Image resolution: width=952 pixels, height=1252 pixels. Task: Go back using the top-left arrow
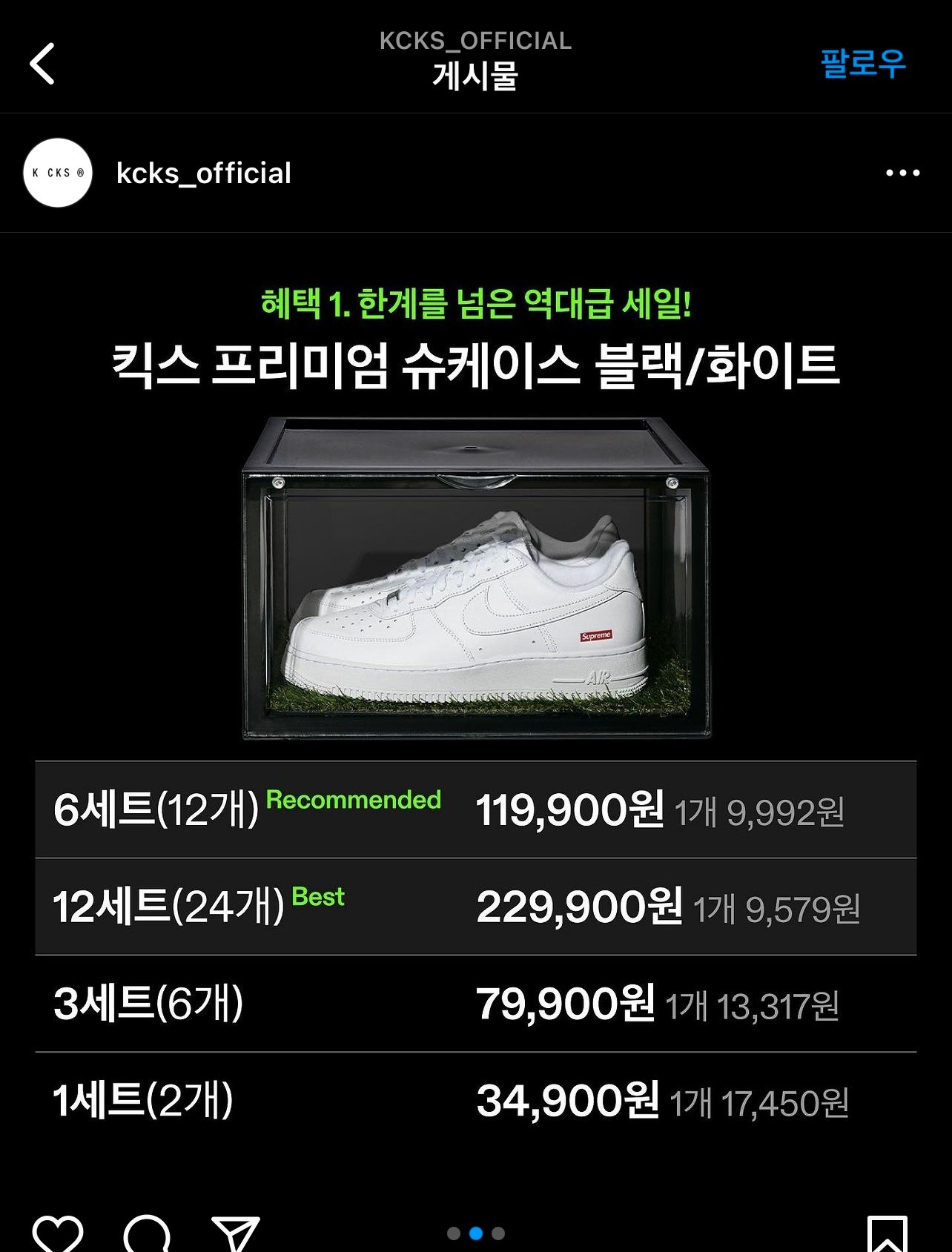42,64
